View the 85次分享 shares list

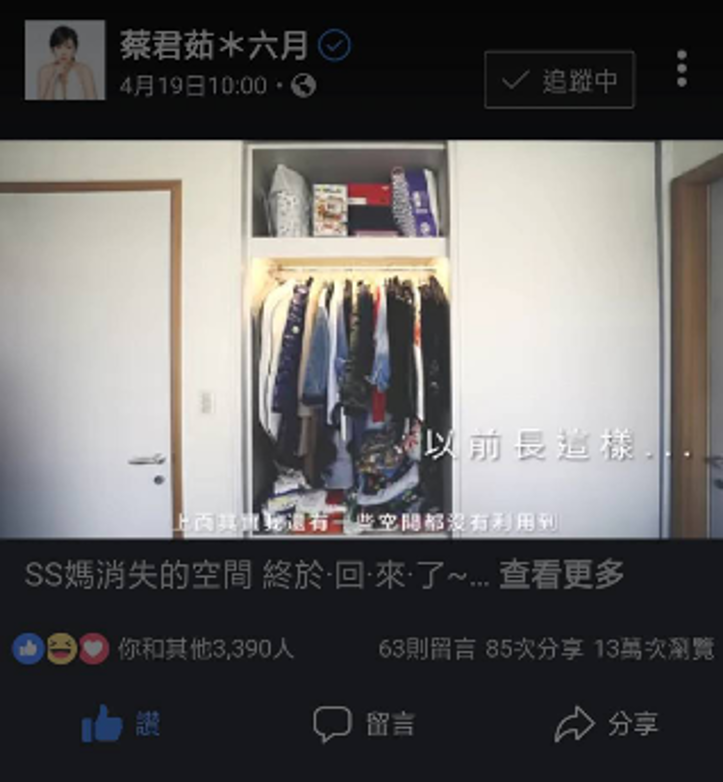coord(533,649)
